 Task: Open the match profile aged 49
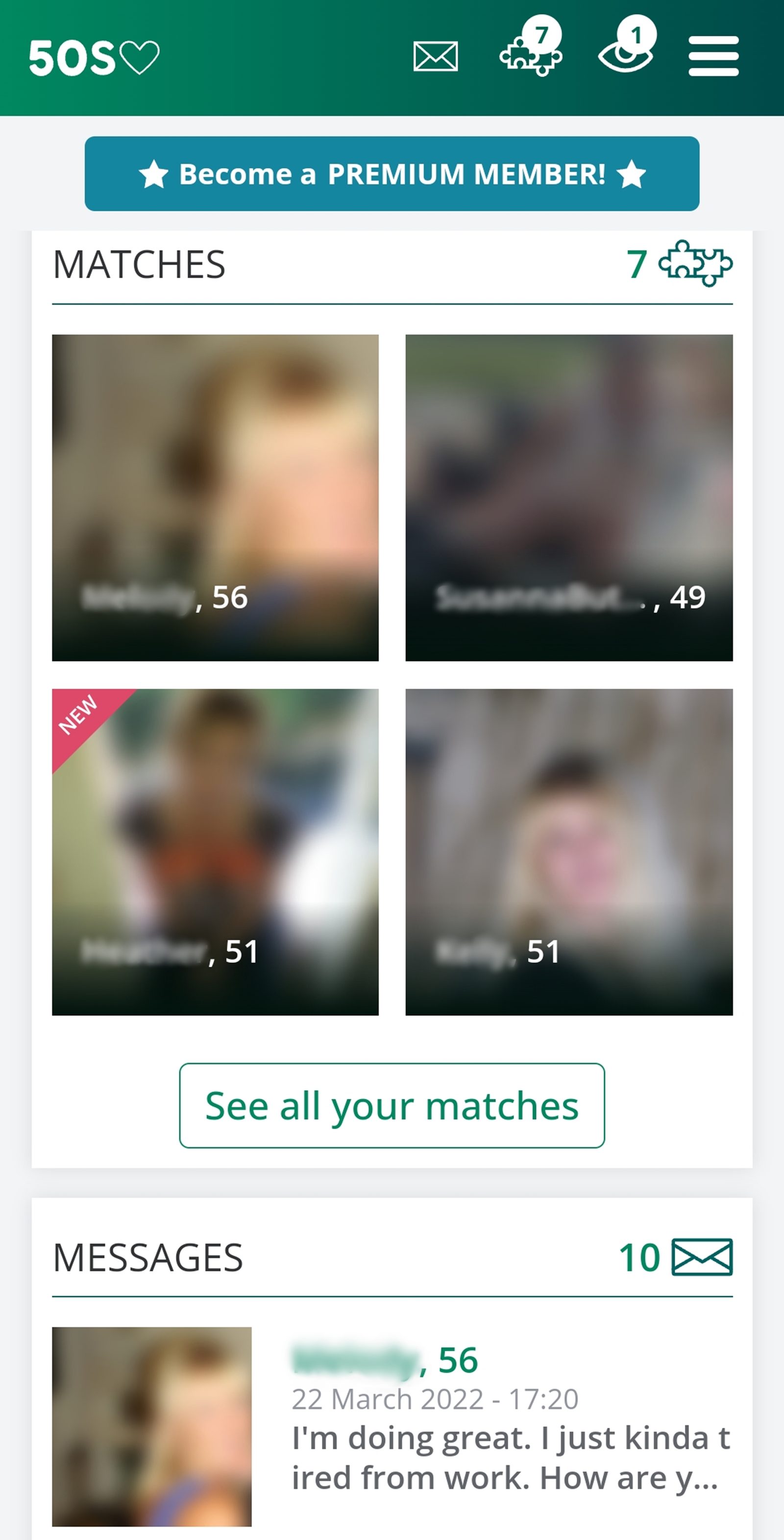pos(569,498)
